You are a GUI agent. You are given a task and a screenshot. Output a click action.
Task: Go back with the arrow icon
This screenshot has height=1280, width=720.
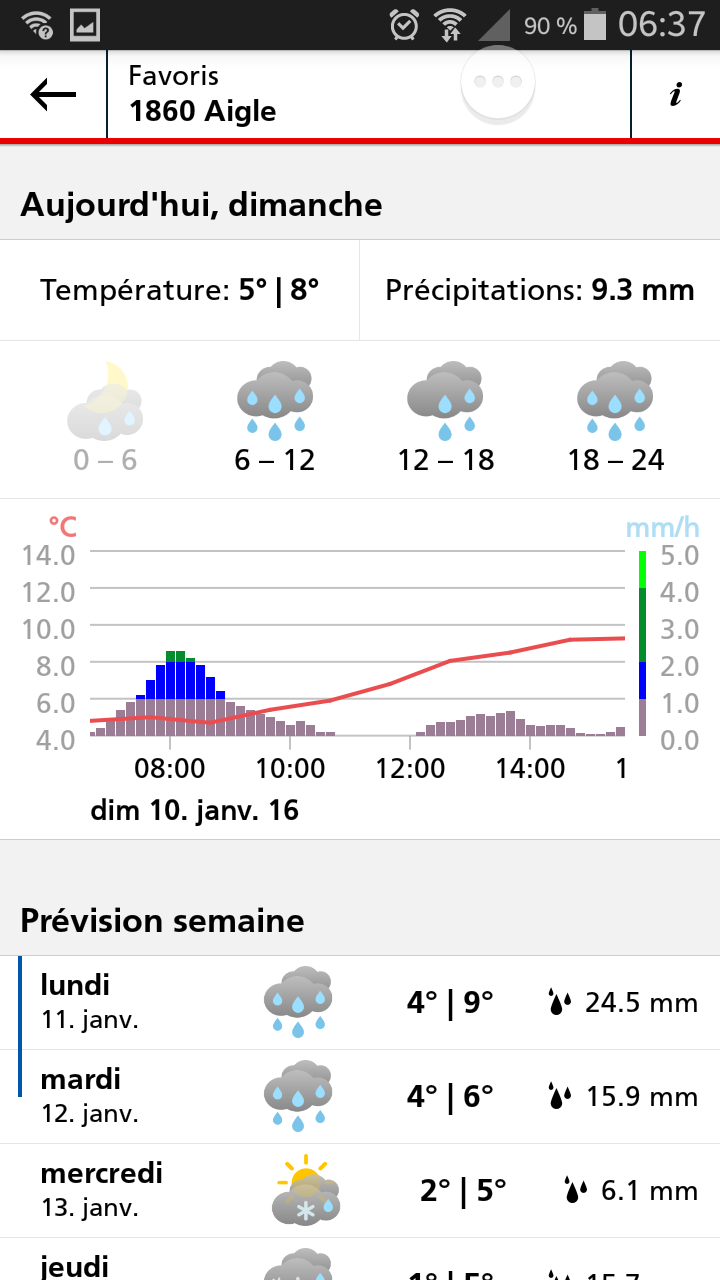(x=53, y=94)
